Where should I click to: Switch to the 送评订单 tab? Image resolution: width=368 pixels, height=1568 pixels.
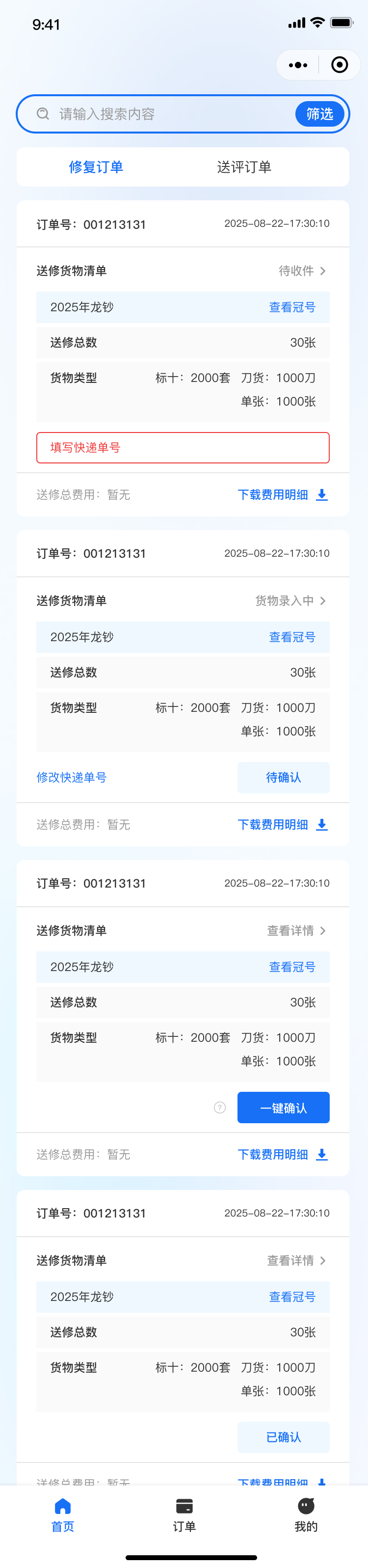point(244,167)
